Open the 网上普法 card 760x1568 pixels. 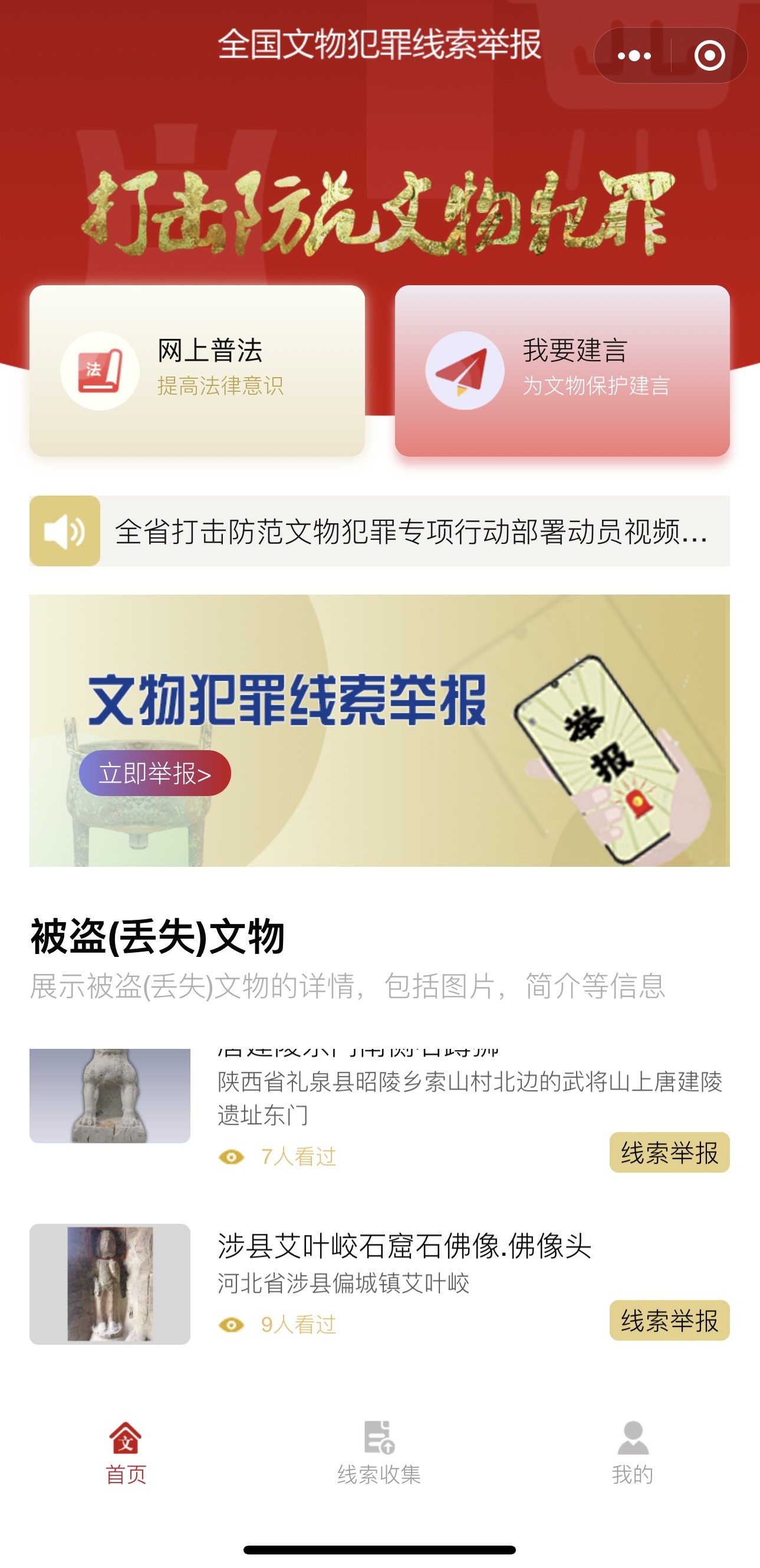[197, 370]
